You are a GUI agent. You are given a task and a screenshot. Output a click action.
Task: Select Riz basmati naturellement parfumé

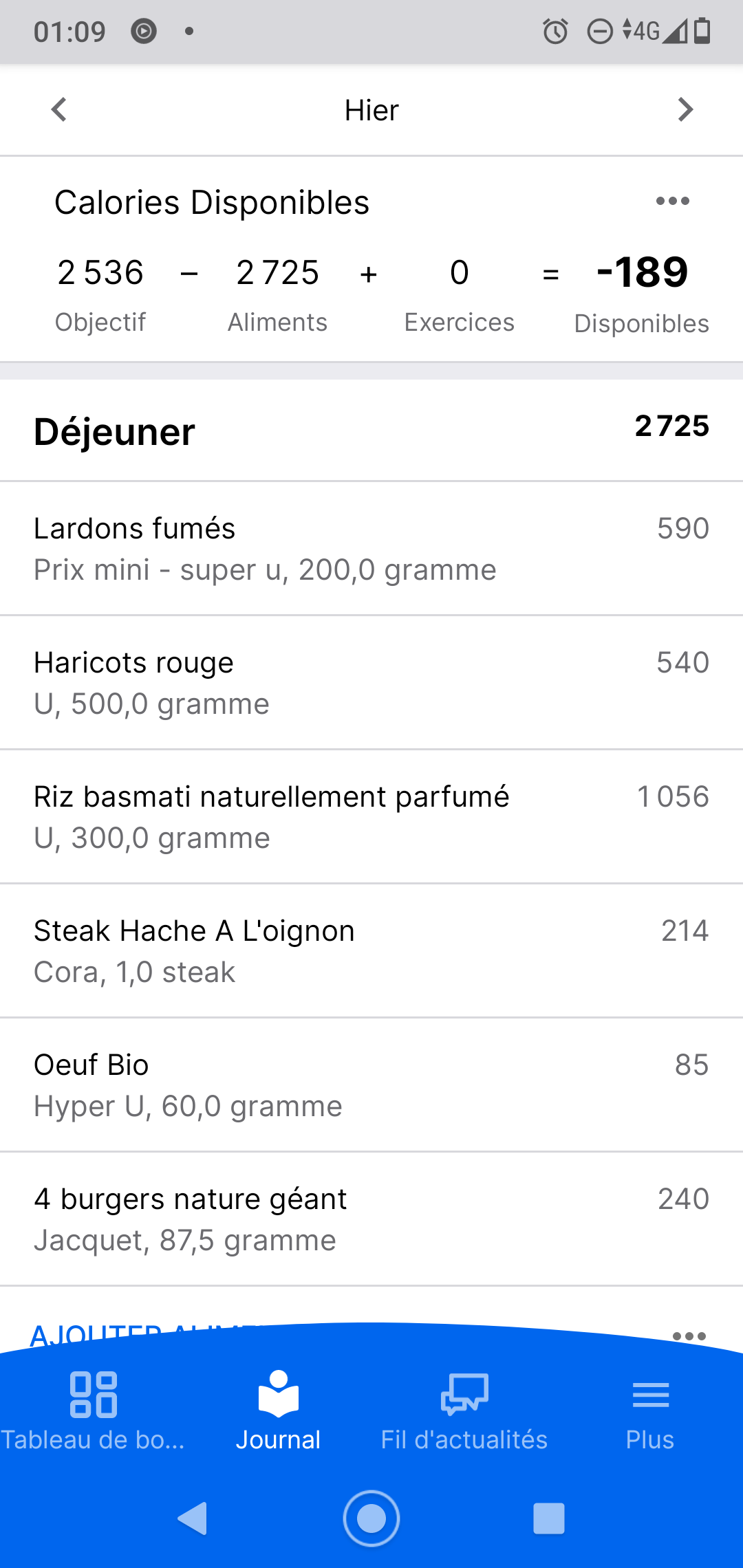pyautogui.click(x=371, y=816)
